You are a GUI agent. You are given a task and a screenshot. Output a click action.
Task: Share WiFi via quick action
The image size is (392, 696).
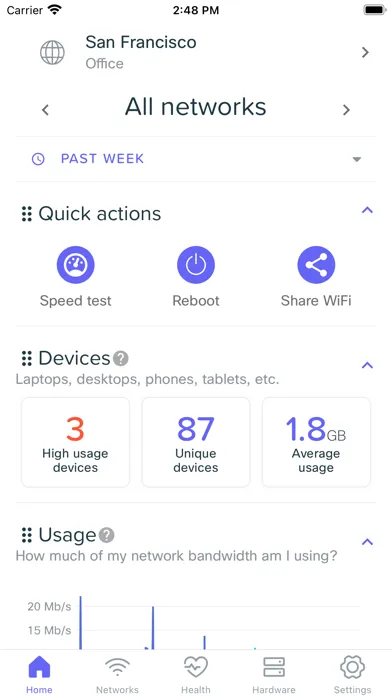[x=316, y=277]
